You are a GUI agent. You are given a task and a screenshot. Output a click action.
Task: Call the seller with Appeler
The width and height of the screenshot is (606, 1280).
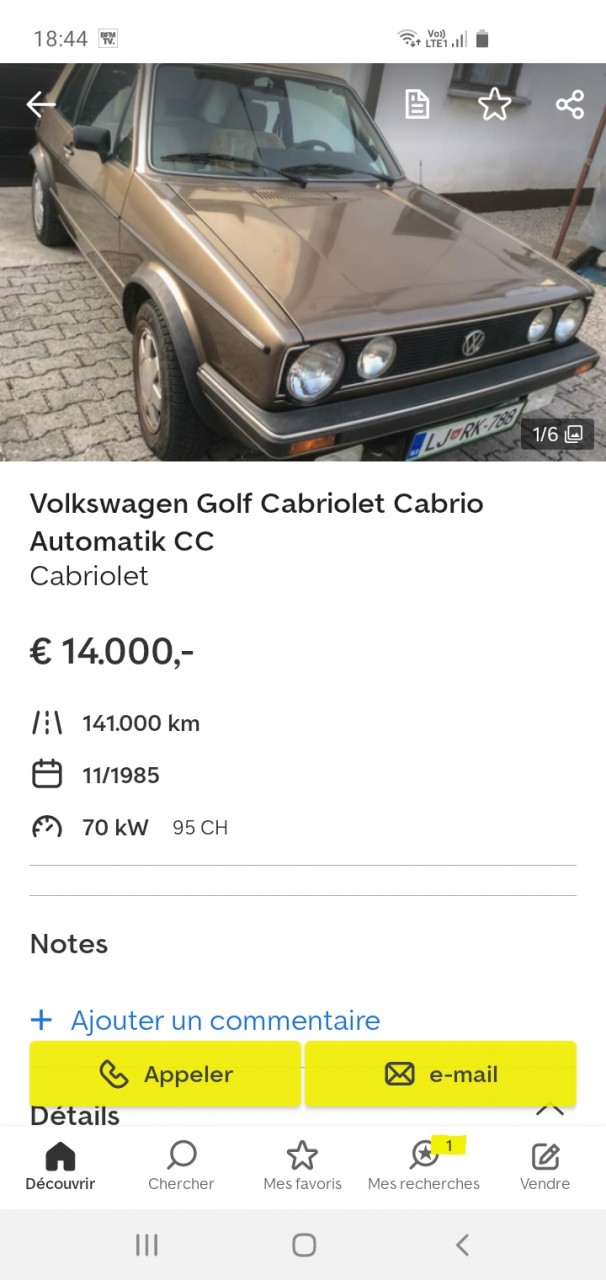point(165,1074)
